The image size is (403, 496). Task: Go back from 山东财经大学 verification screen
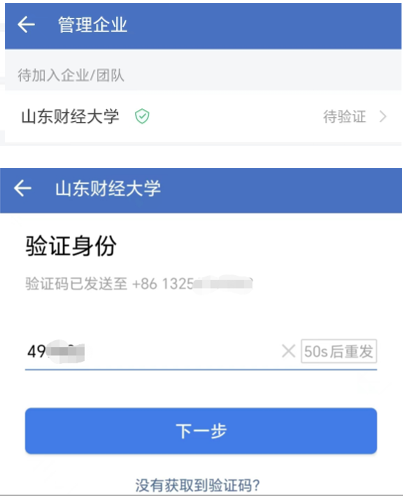pyautogui.click(x=23, y=188)
